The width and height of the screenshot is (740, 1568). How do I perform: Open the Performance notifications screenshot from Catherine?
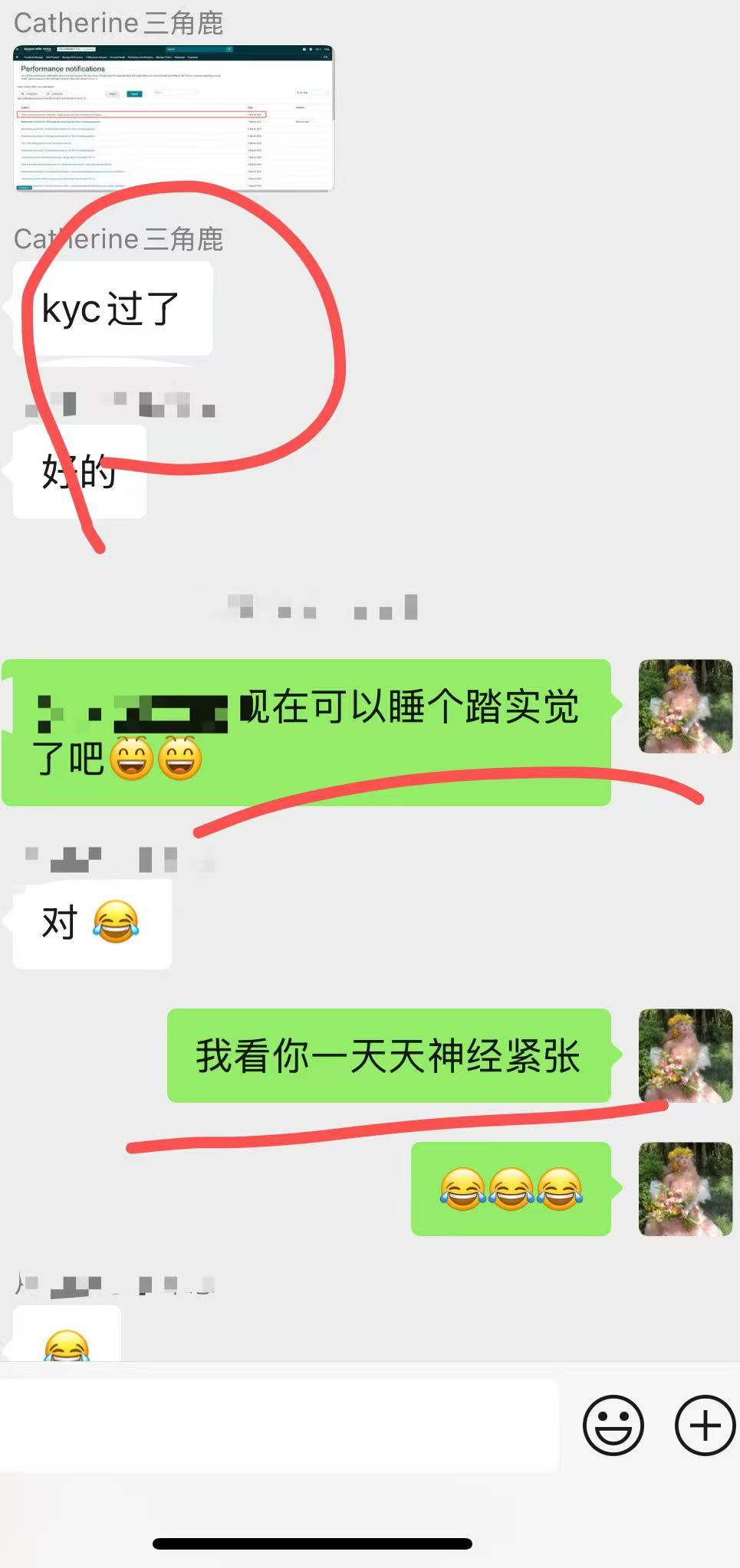click(174, 118)
